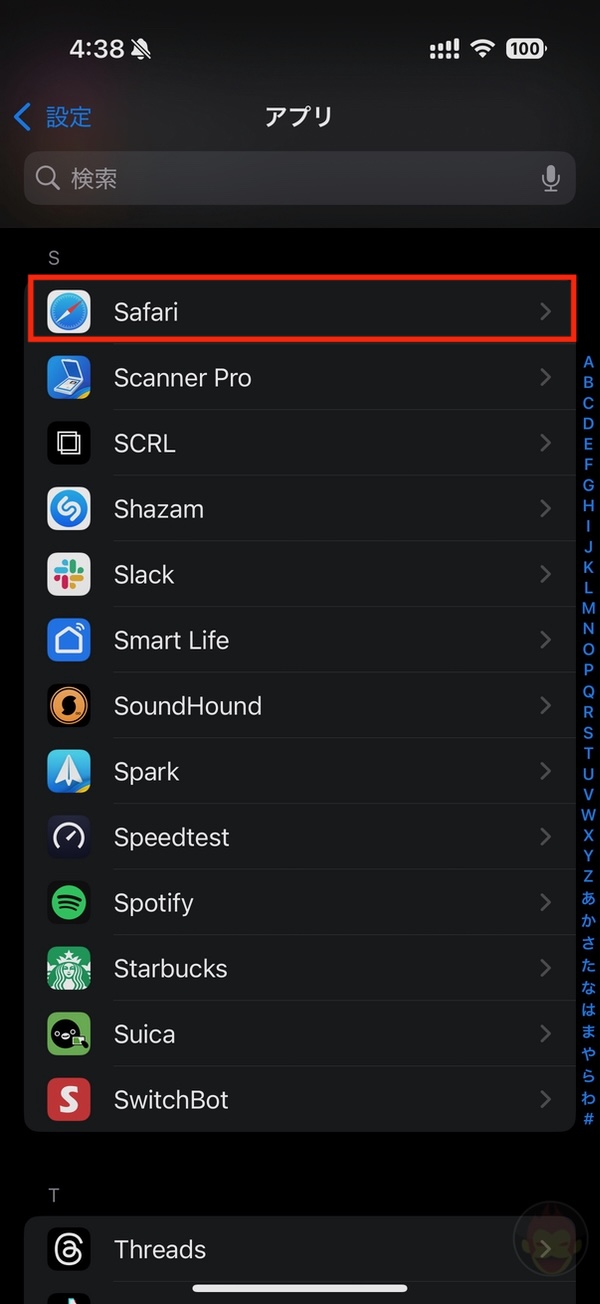Screen dimensions: 600x1304
Task: Go back to 設定
Action: point(53,117)
